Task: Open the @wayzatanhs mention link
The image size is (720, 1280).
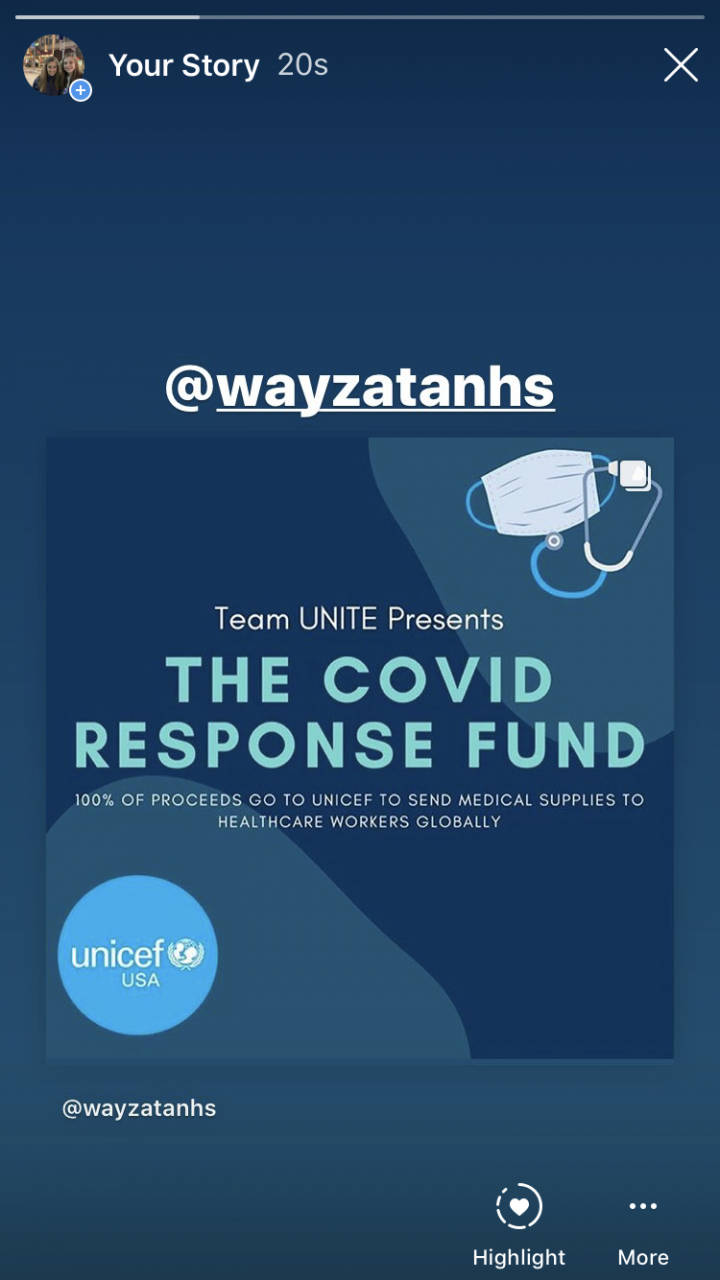Action: (360, 388)
